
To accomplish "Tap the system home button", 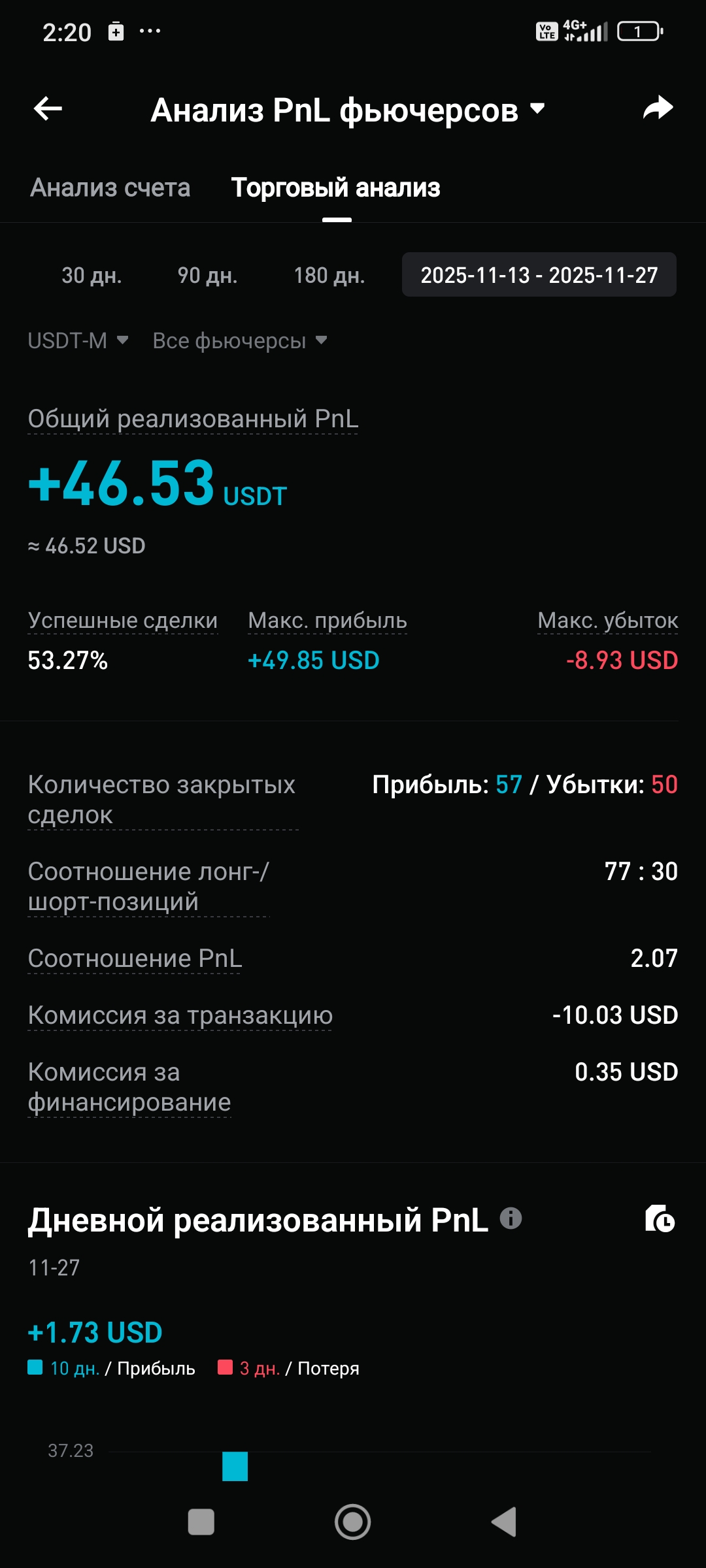I will [353, 1522].
